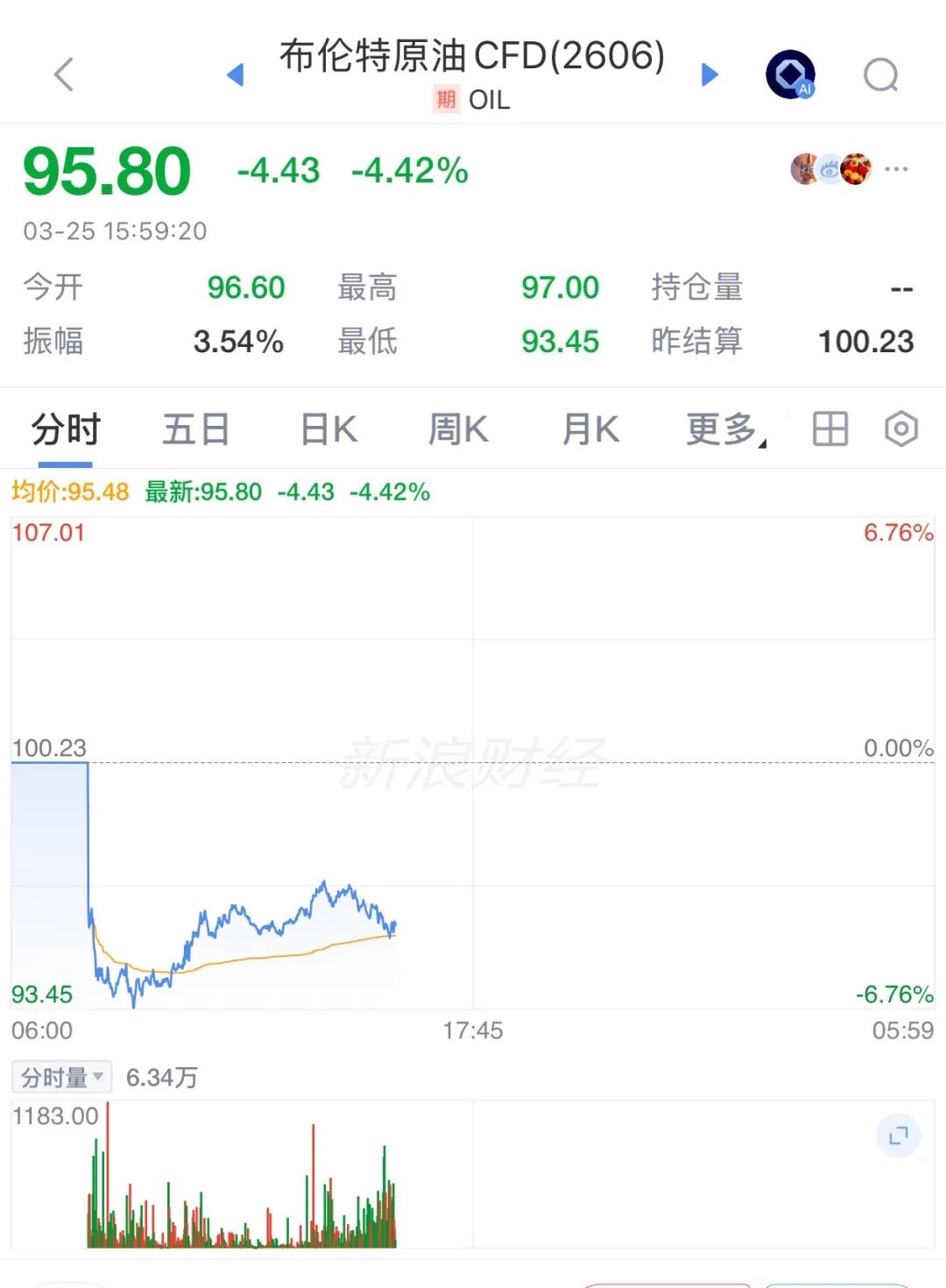Switch to the previous contract

(235, 74)
